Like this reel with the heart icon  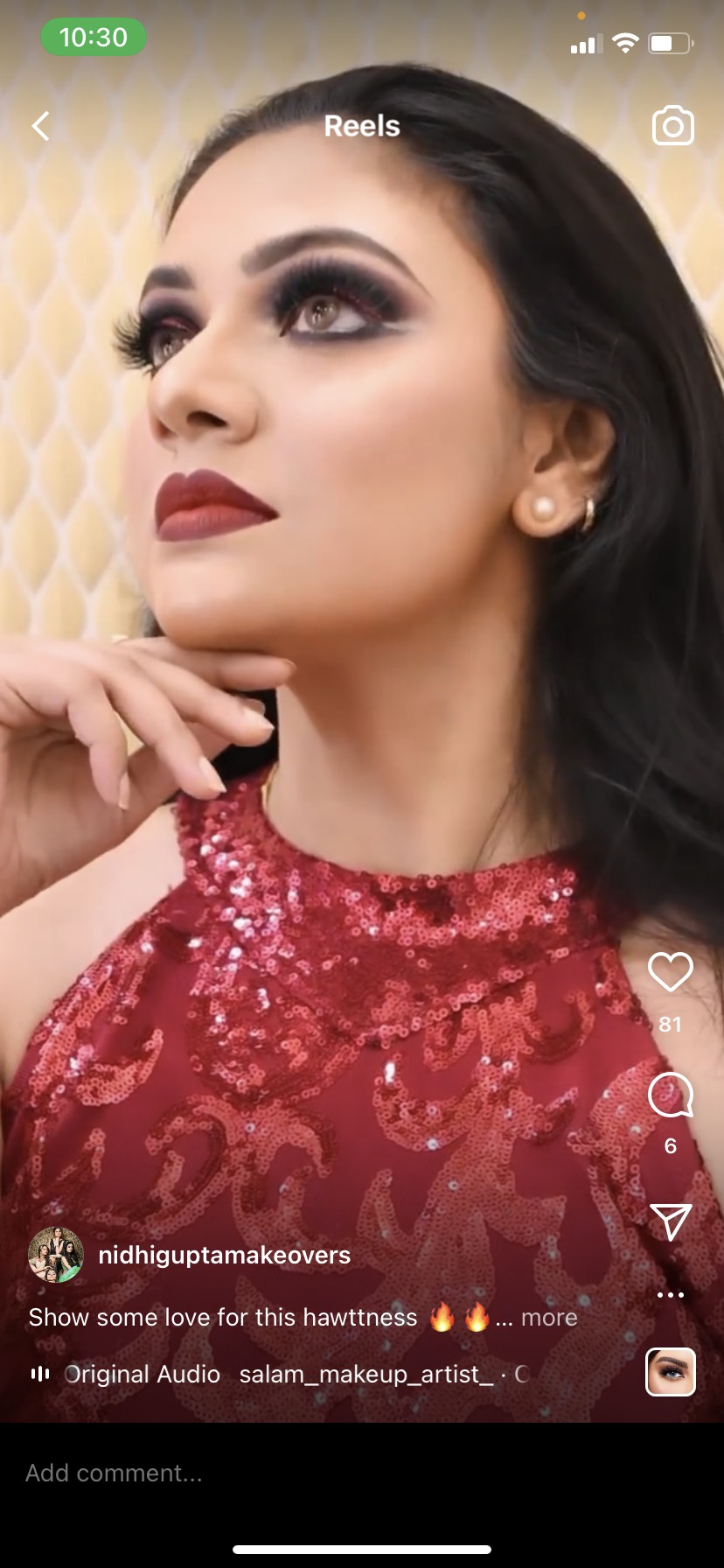tap(670, 972)
